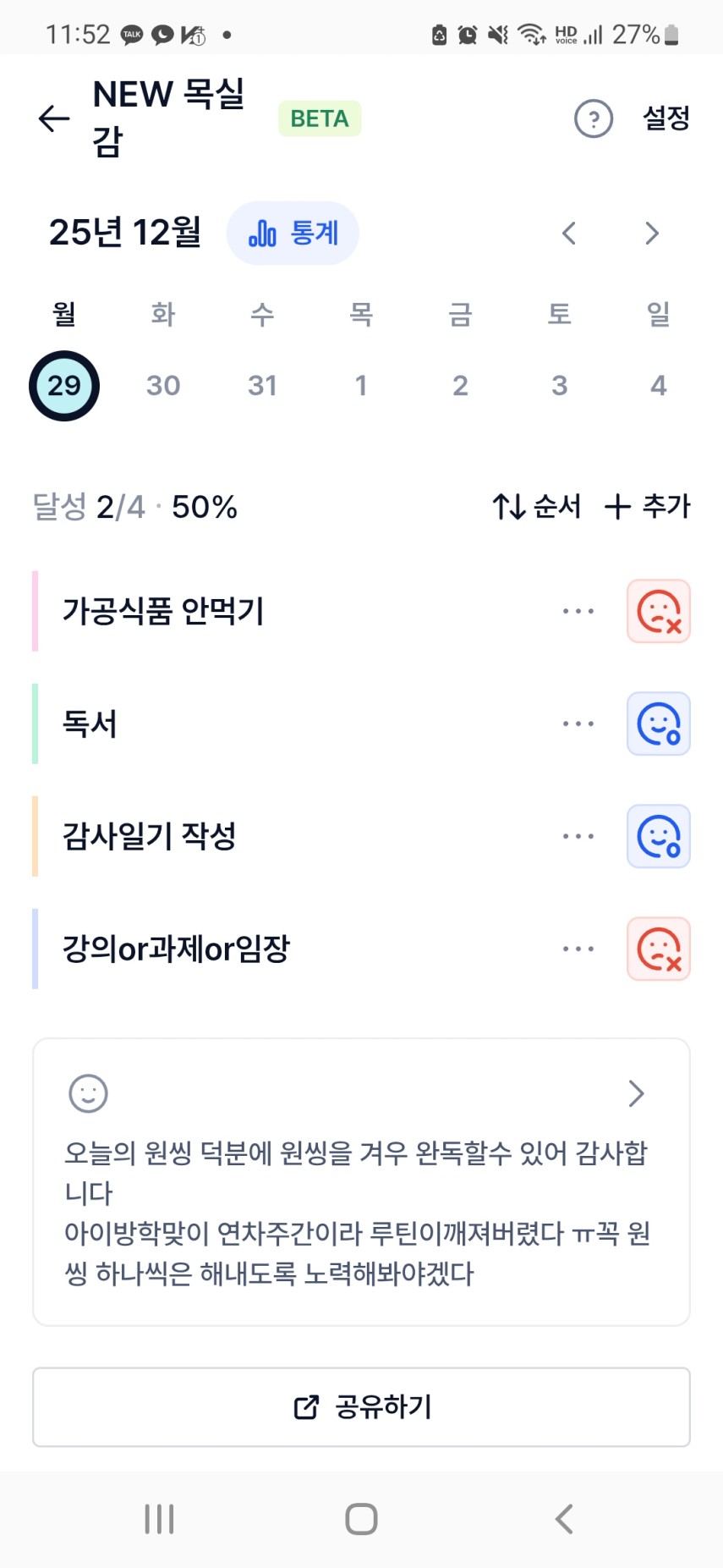Share with the 공유하기 button
The width and height of the screenshot is (723, 1568).
click(x=361, y=1407)
